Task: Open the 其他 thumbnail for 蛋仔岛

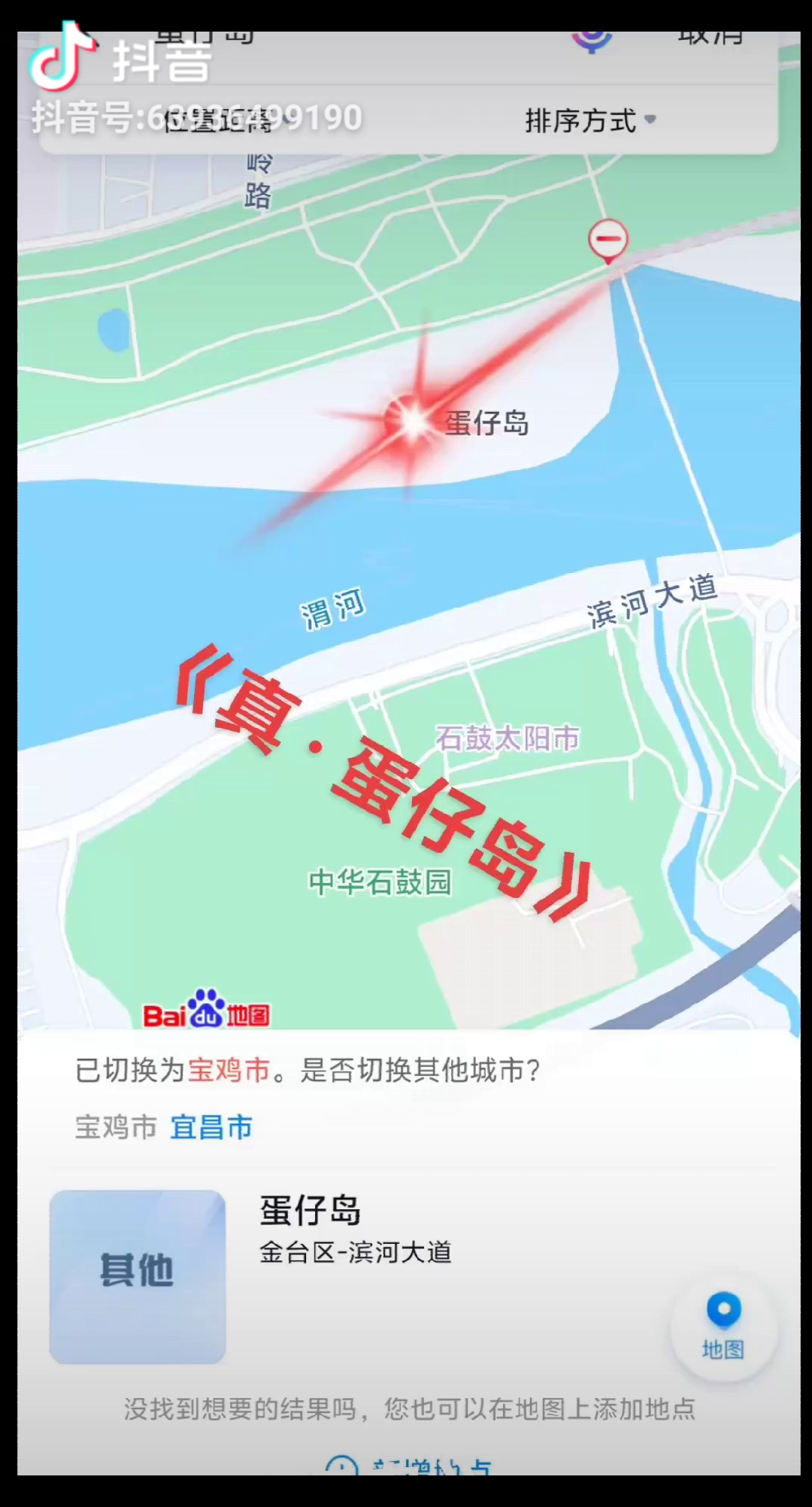Action: (x=138, y=1276)
